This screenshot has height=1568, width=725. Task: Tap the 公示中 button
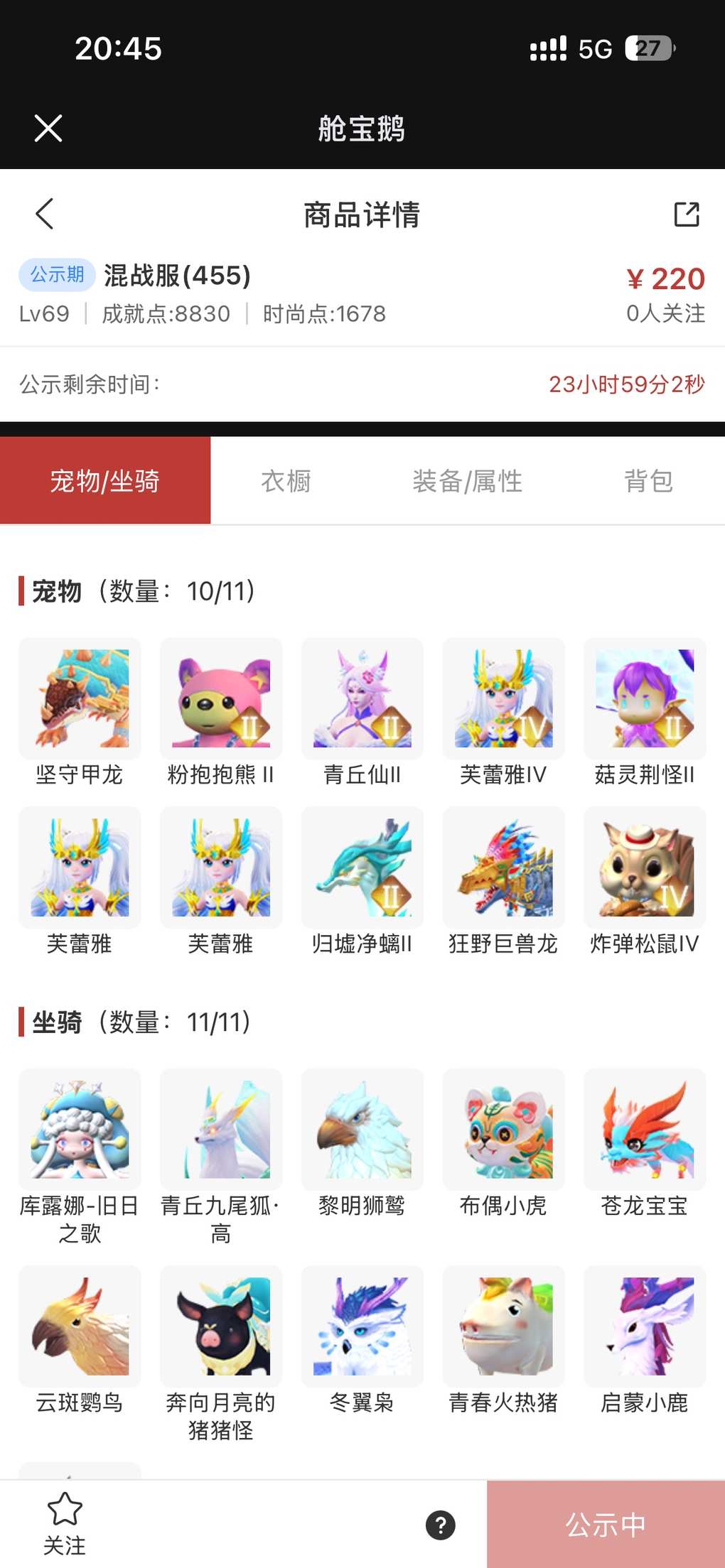tap(606, 1525)
